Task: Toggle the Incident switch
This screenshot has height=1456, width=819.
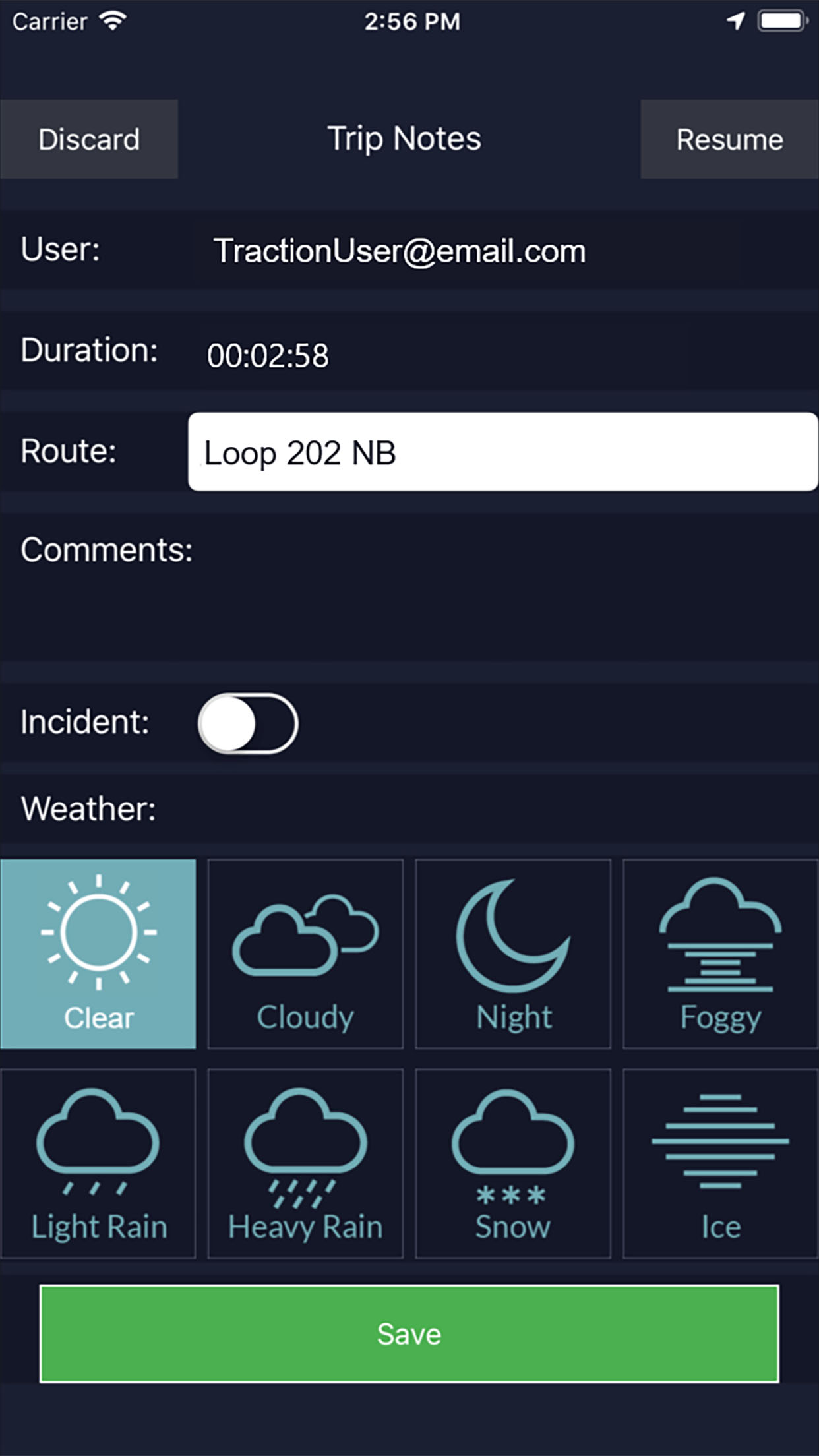Action: (x=248, y=723)
